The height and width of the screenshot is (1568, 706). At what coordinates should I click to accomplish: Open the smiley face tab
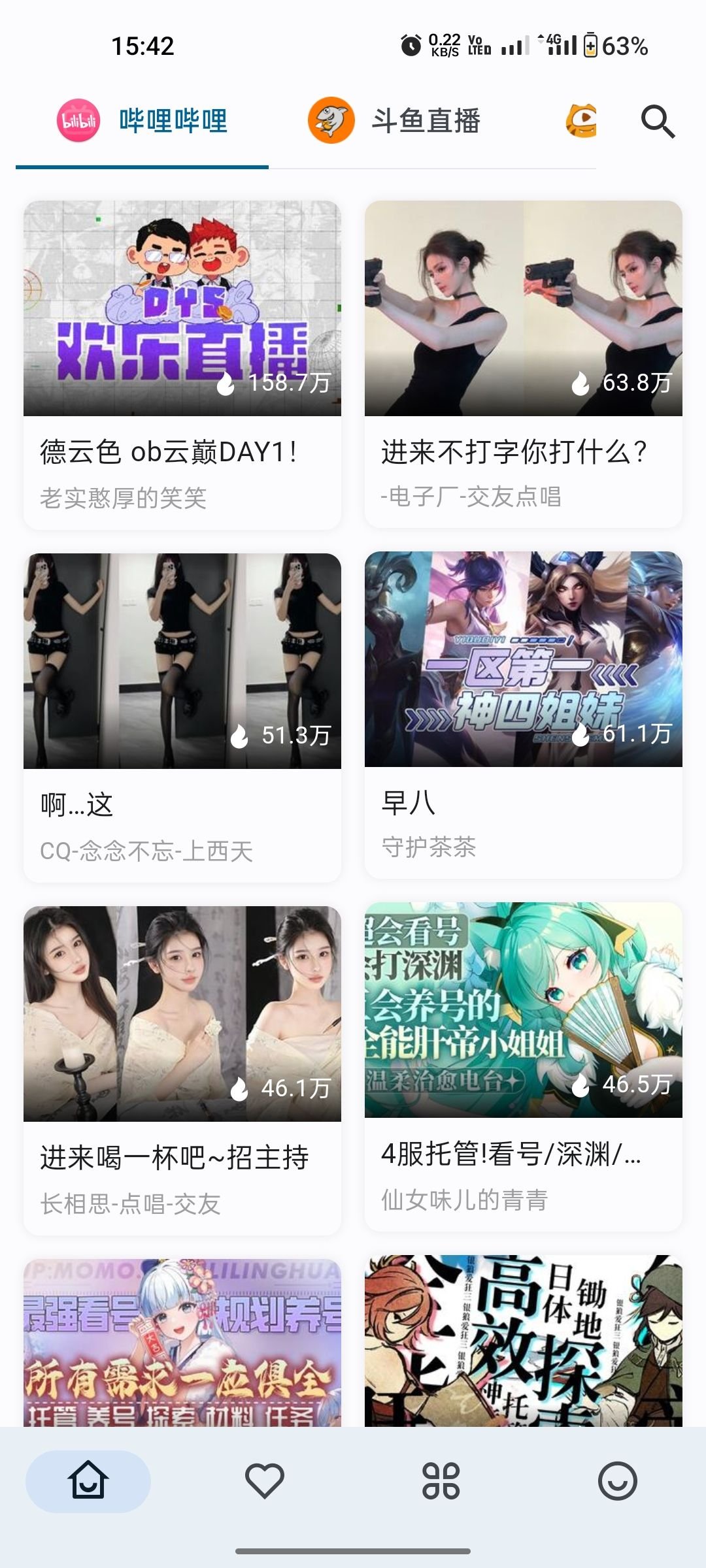point(617,1480)
